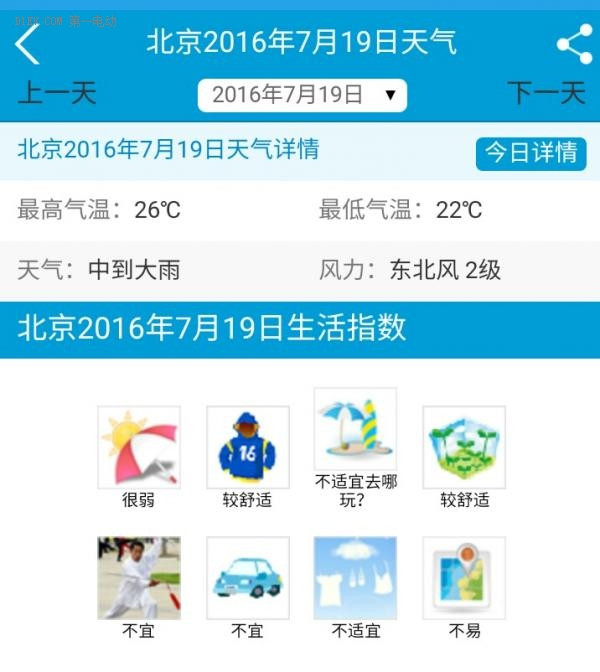Go to the previous day (上一天)
Screen dimensions: 600x672
click(57, 95)
